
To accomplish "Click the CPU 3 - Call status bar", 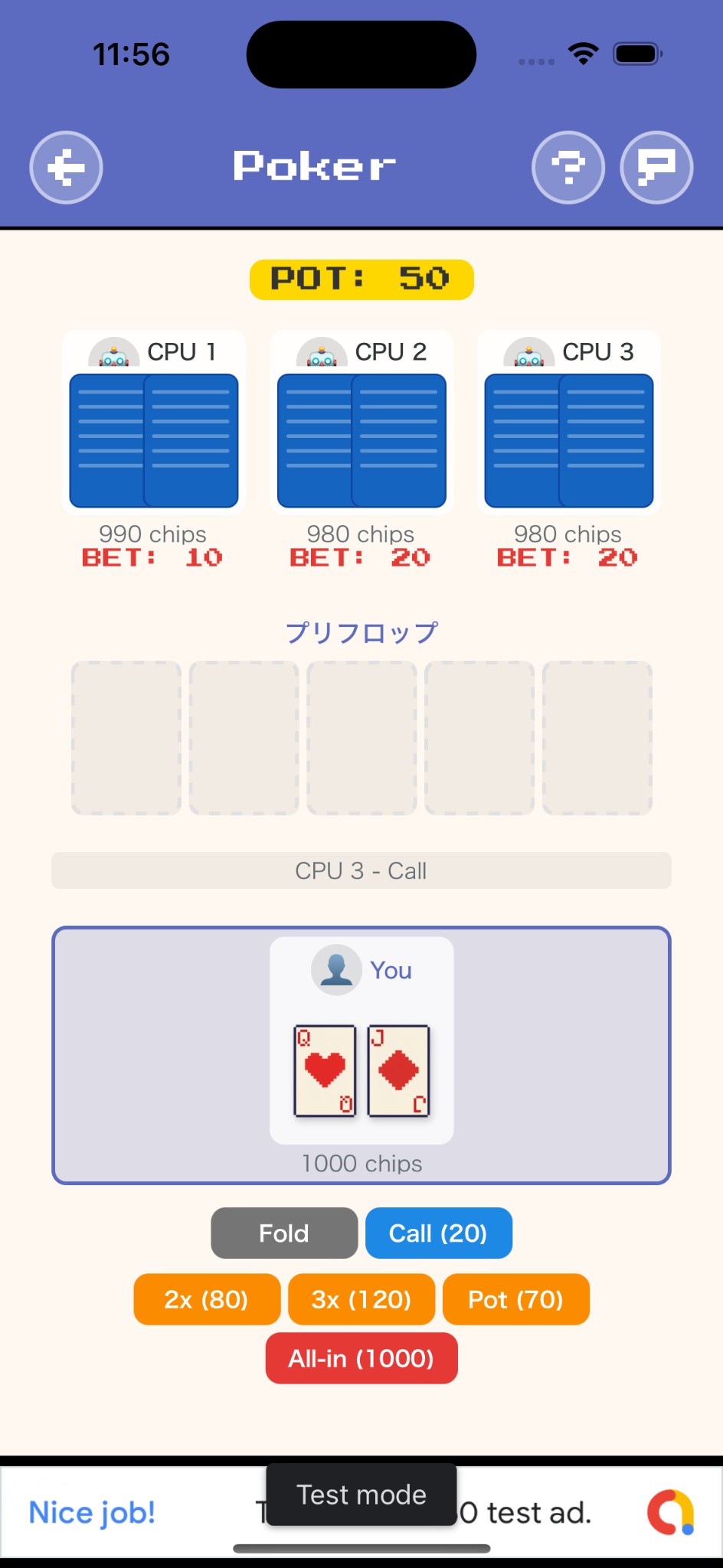I will point(361,871).
